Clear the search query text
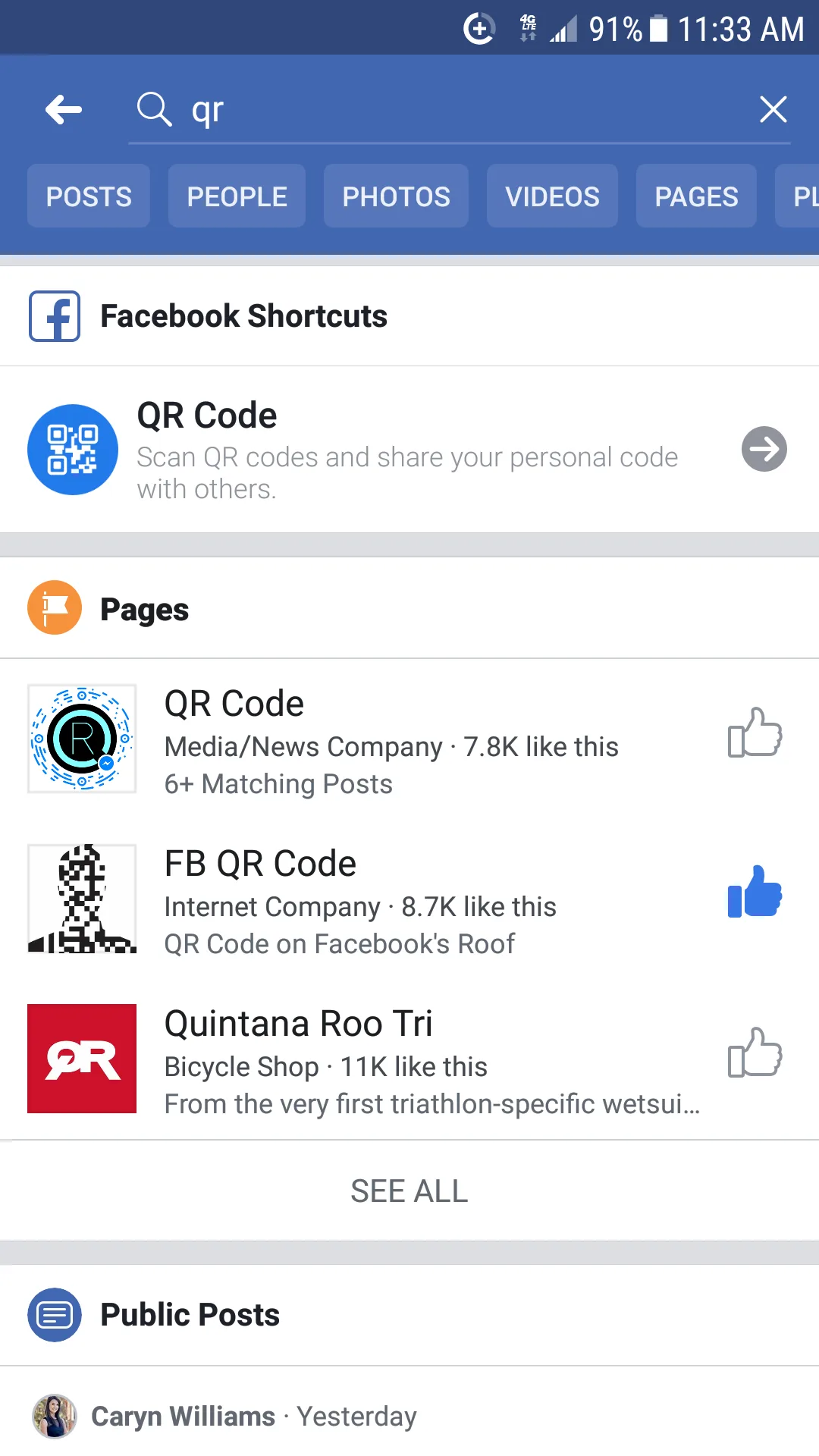Image resolution: width=819 pixels, height=1456 pixels. [773, 110]
